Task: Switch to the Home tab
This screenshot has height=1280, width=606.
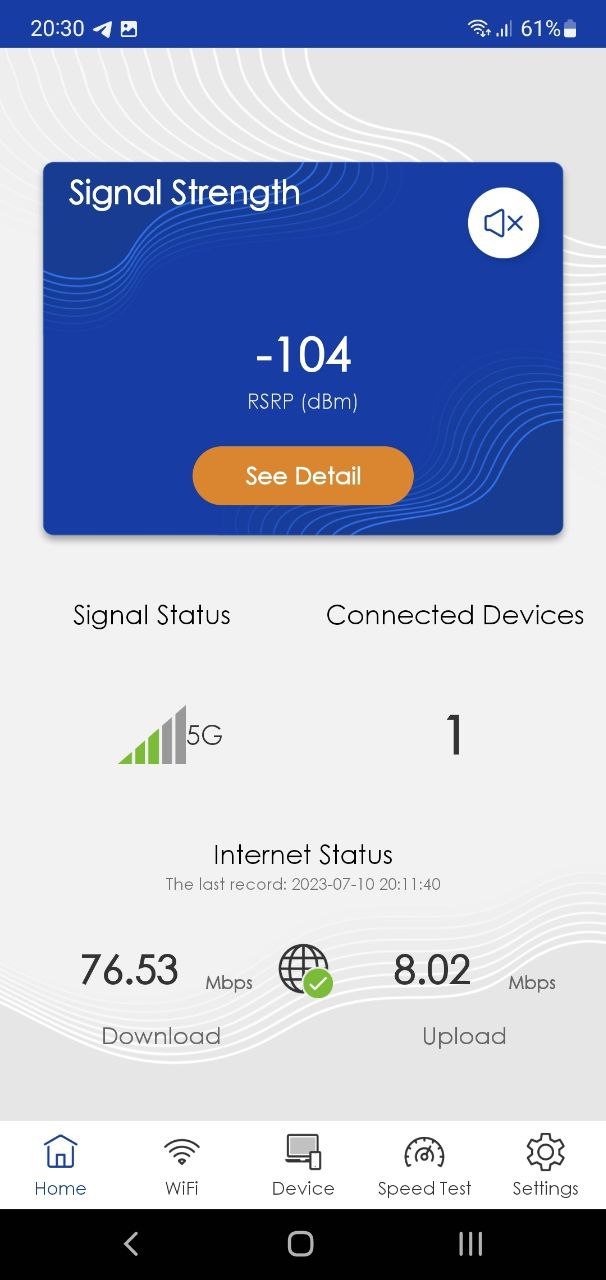Action: tap(60, 1165)
